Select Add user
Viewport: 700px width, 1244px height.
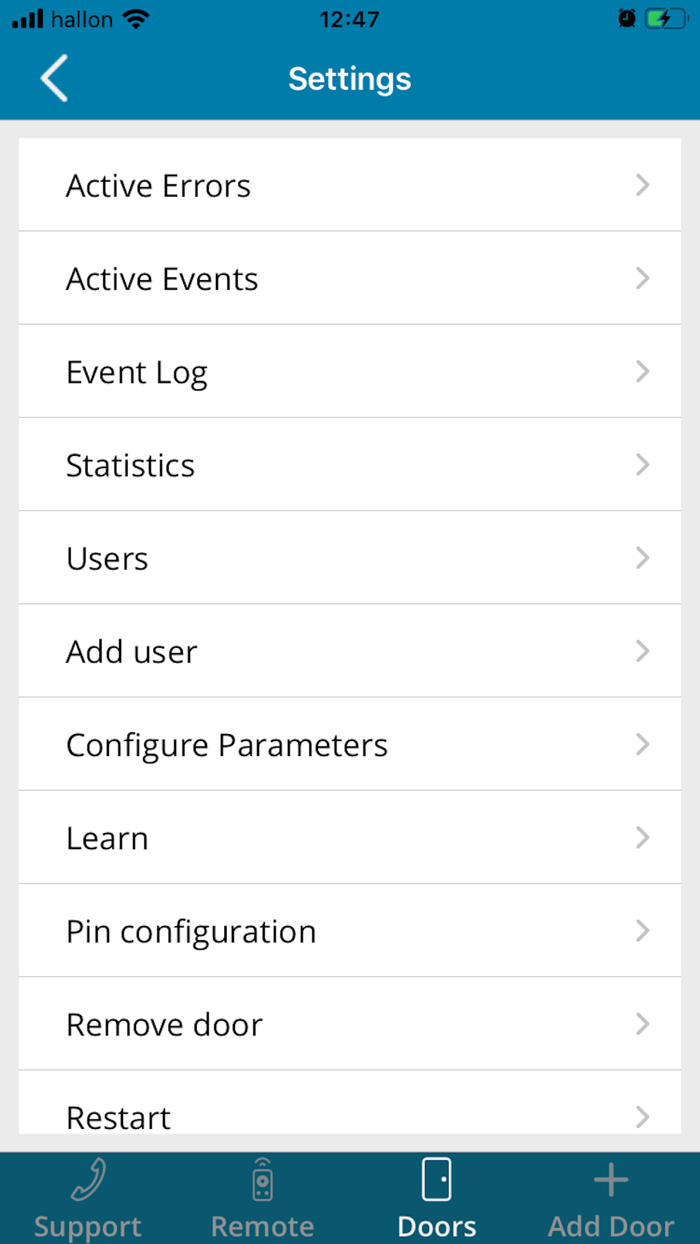(x=349, y=652)
